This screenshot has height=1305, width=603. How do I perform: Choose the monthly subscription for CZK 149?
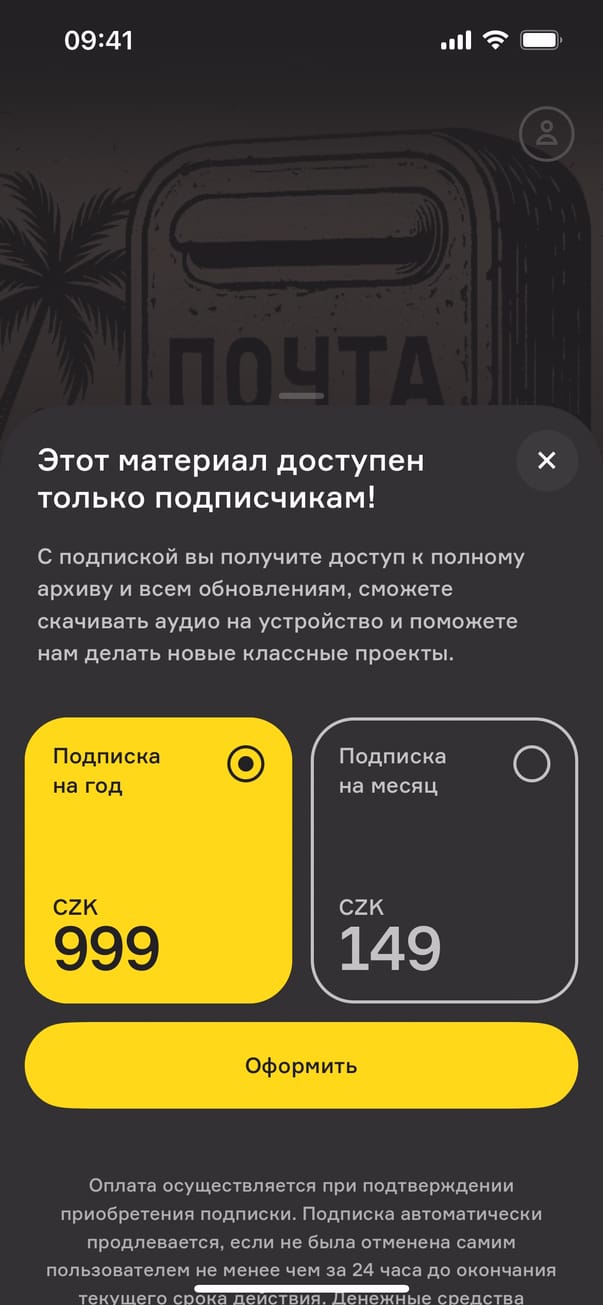point(445,859)
